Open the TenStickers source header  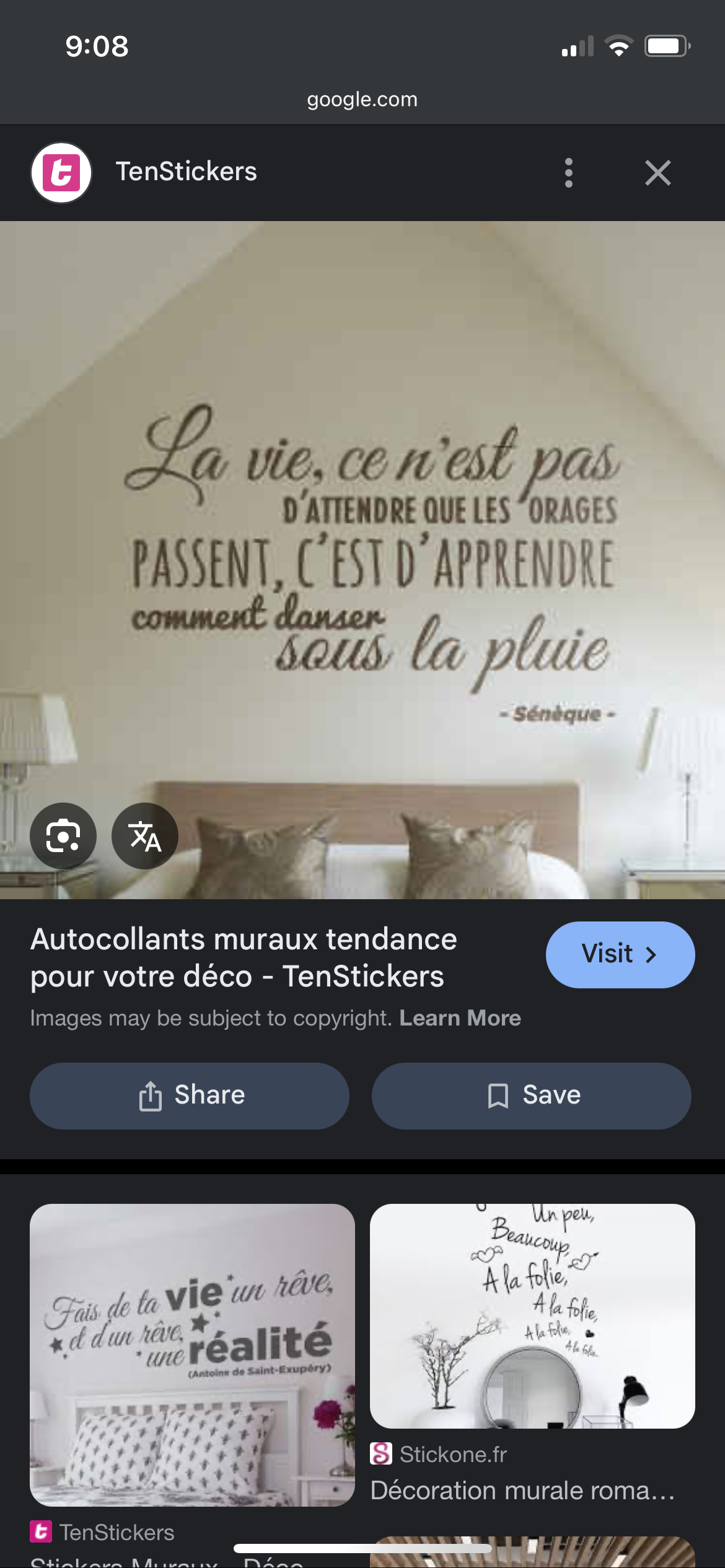point(186,172)
